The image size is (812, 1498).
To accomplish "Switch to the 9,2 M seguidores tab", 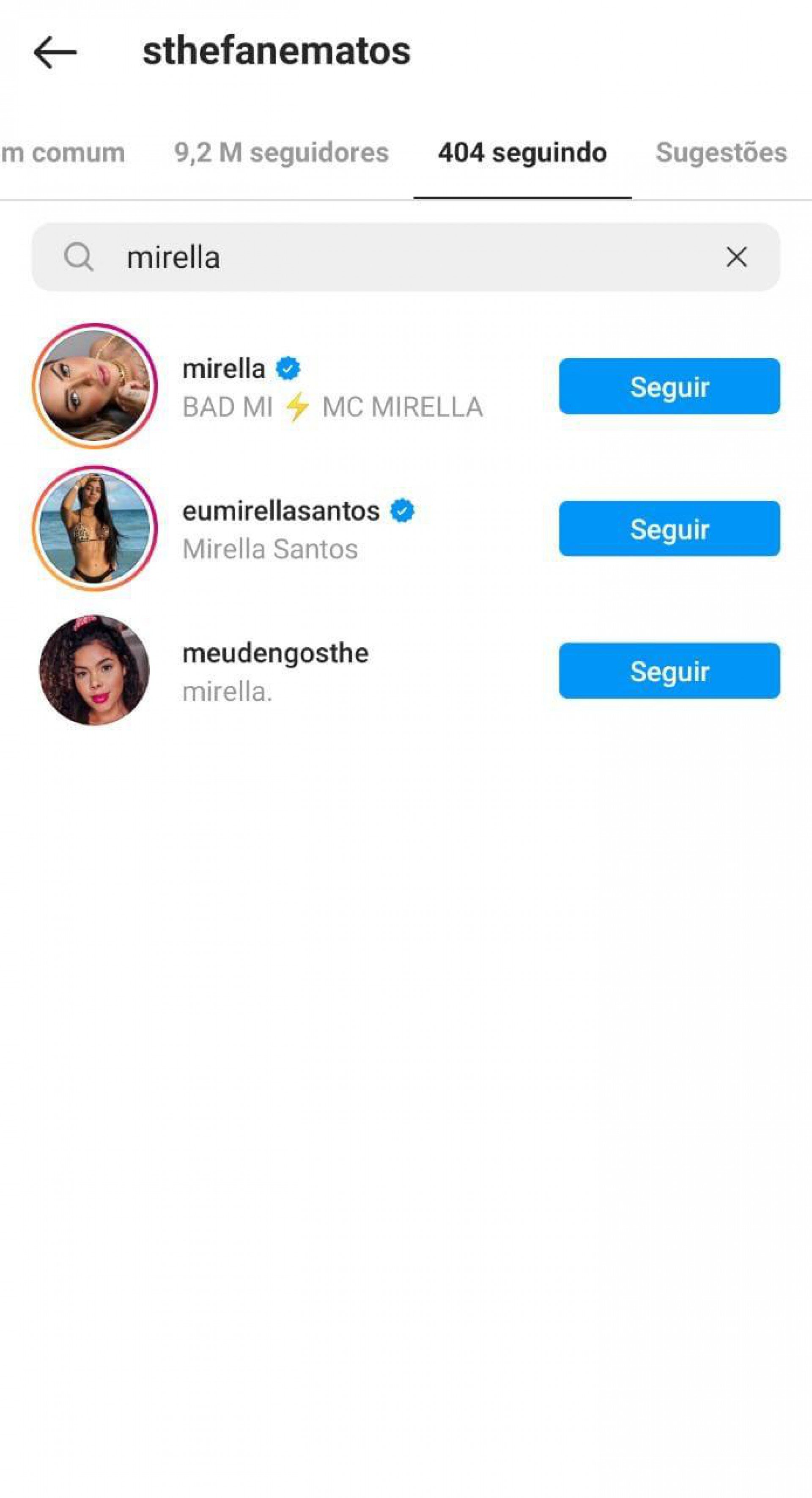I will (281, 153).
